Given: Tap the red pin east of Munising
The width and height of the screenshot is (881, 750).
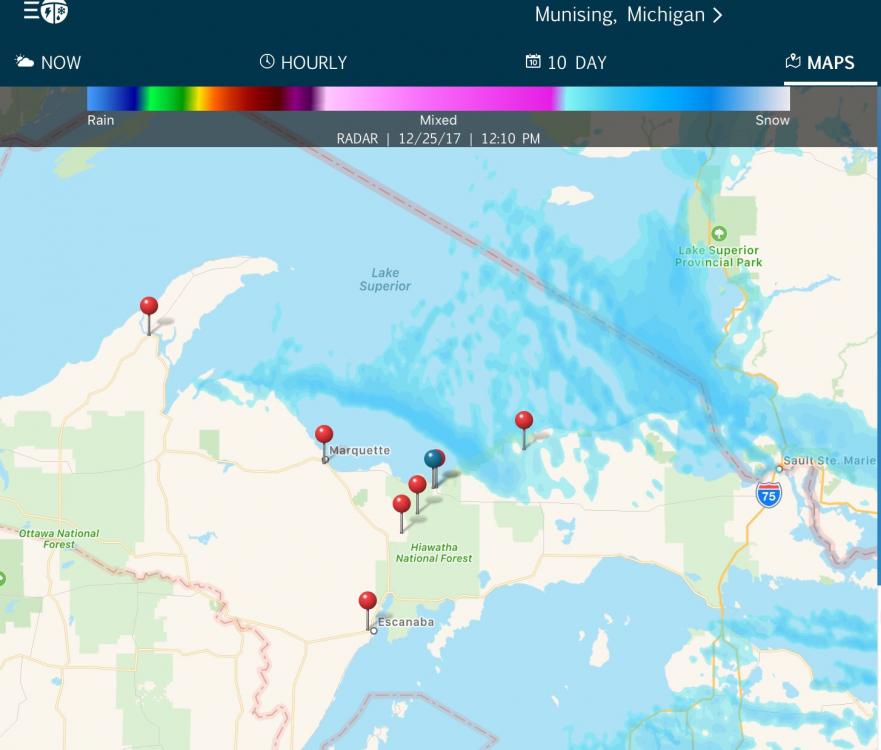Looking at the screenshot, I should click(524, 421).
